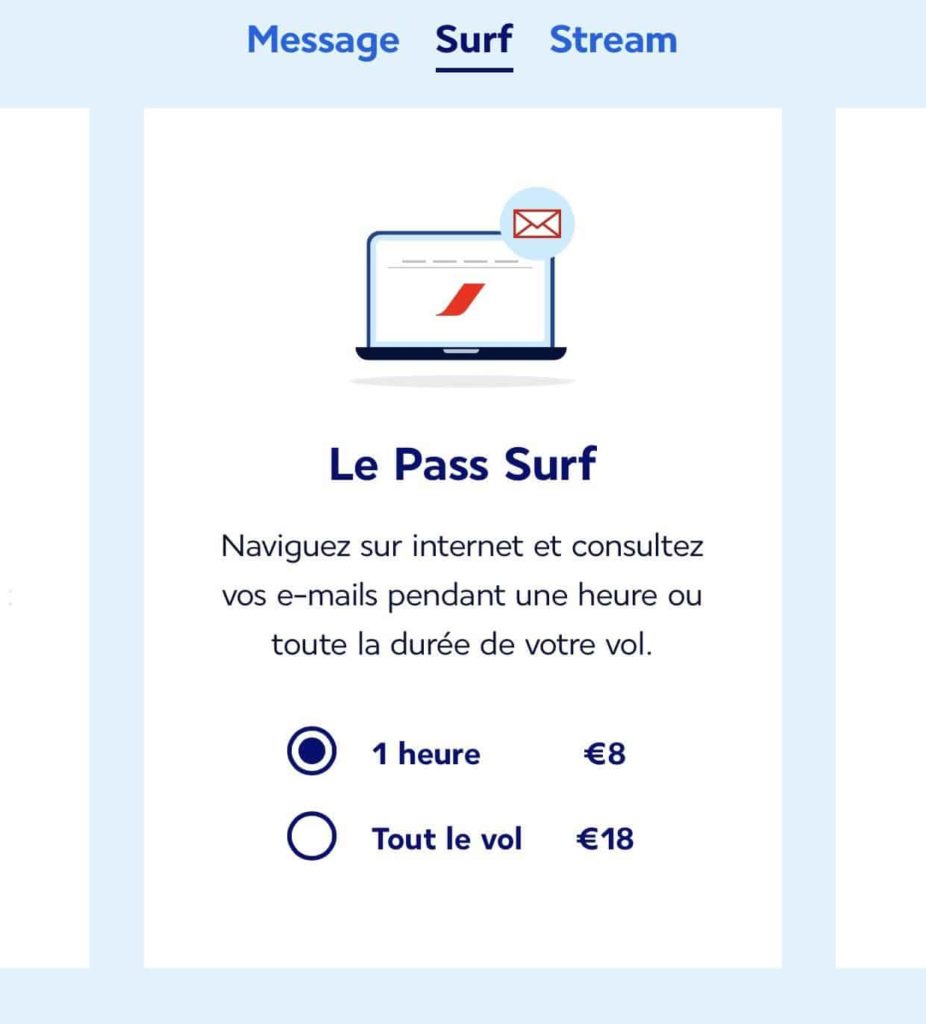Select the Surf tab

(474, 41)
